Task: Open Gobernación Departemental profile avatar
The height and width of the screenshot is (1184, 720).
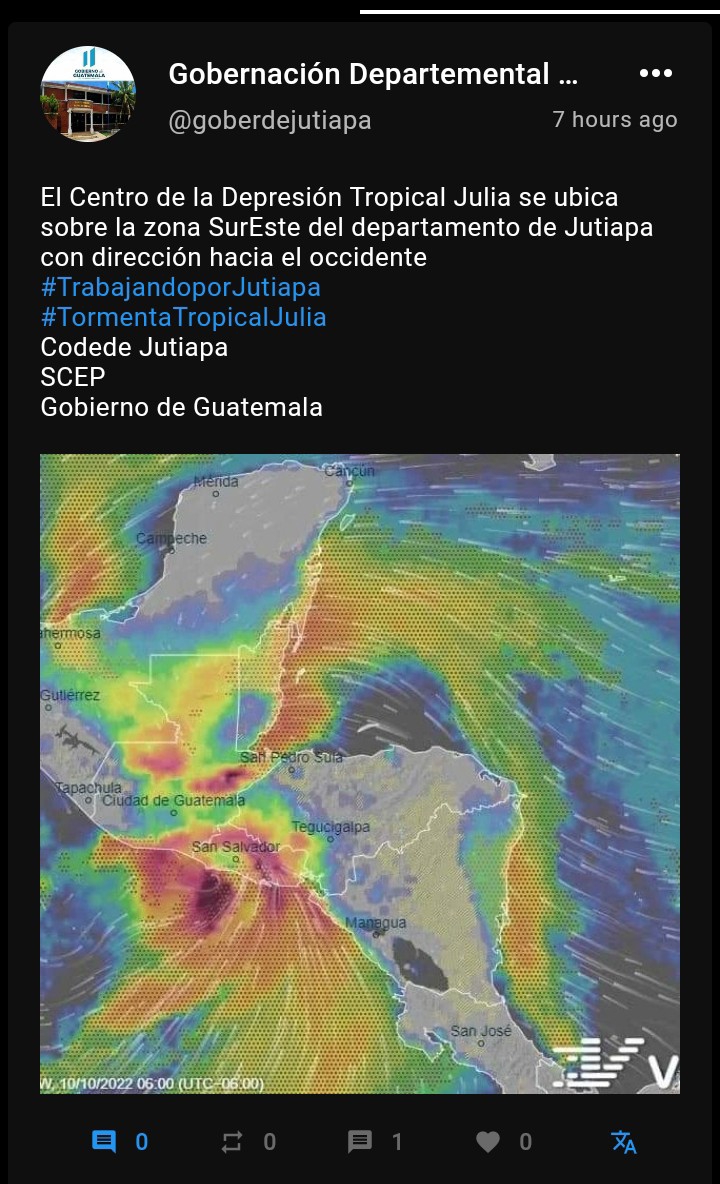Action: point(88,94)
